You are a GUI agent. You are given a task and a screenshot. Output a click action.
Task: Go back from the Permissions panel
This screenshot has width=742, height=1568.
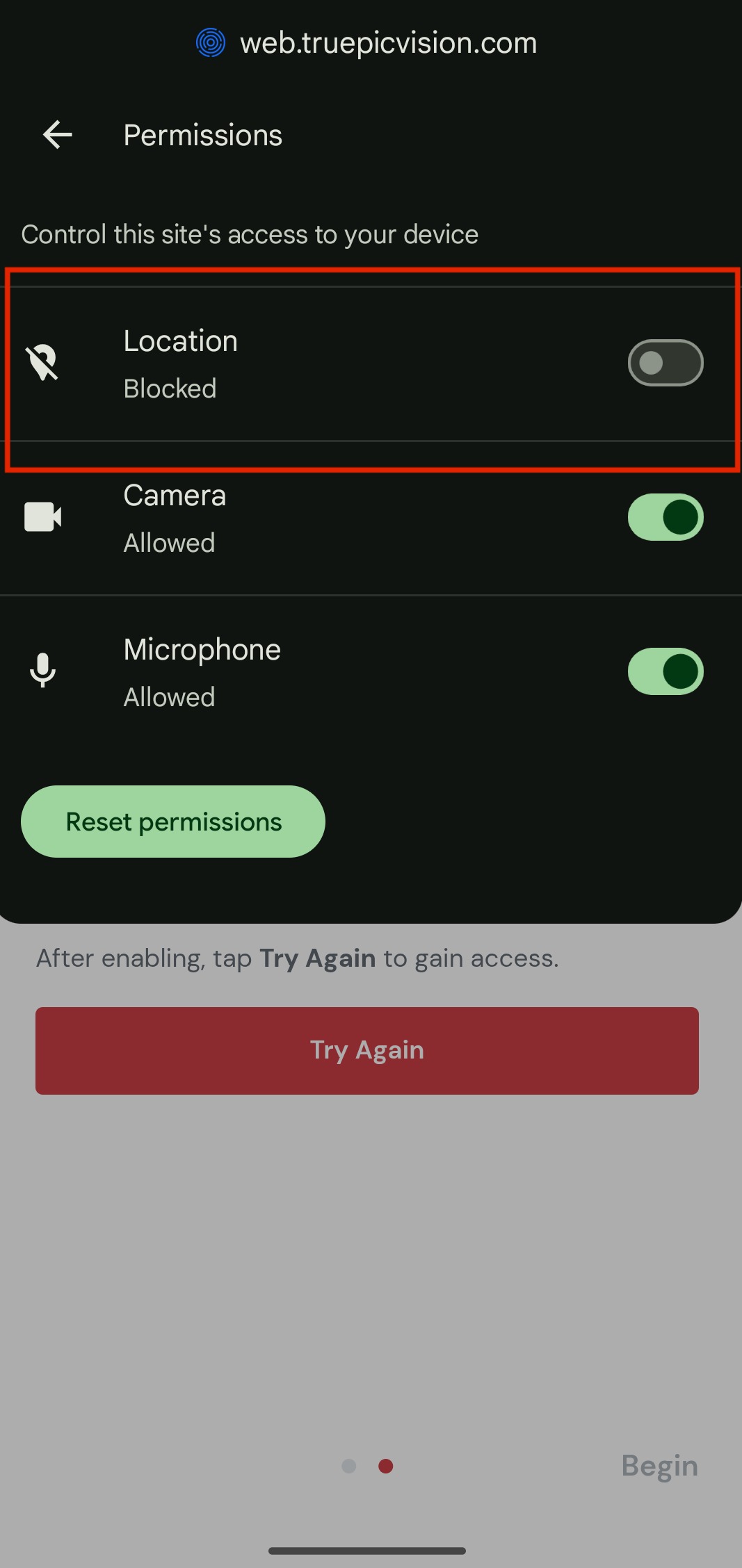(58, 135)
